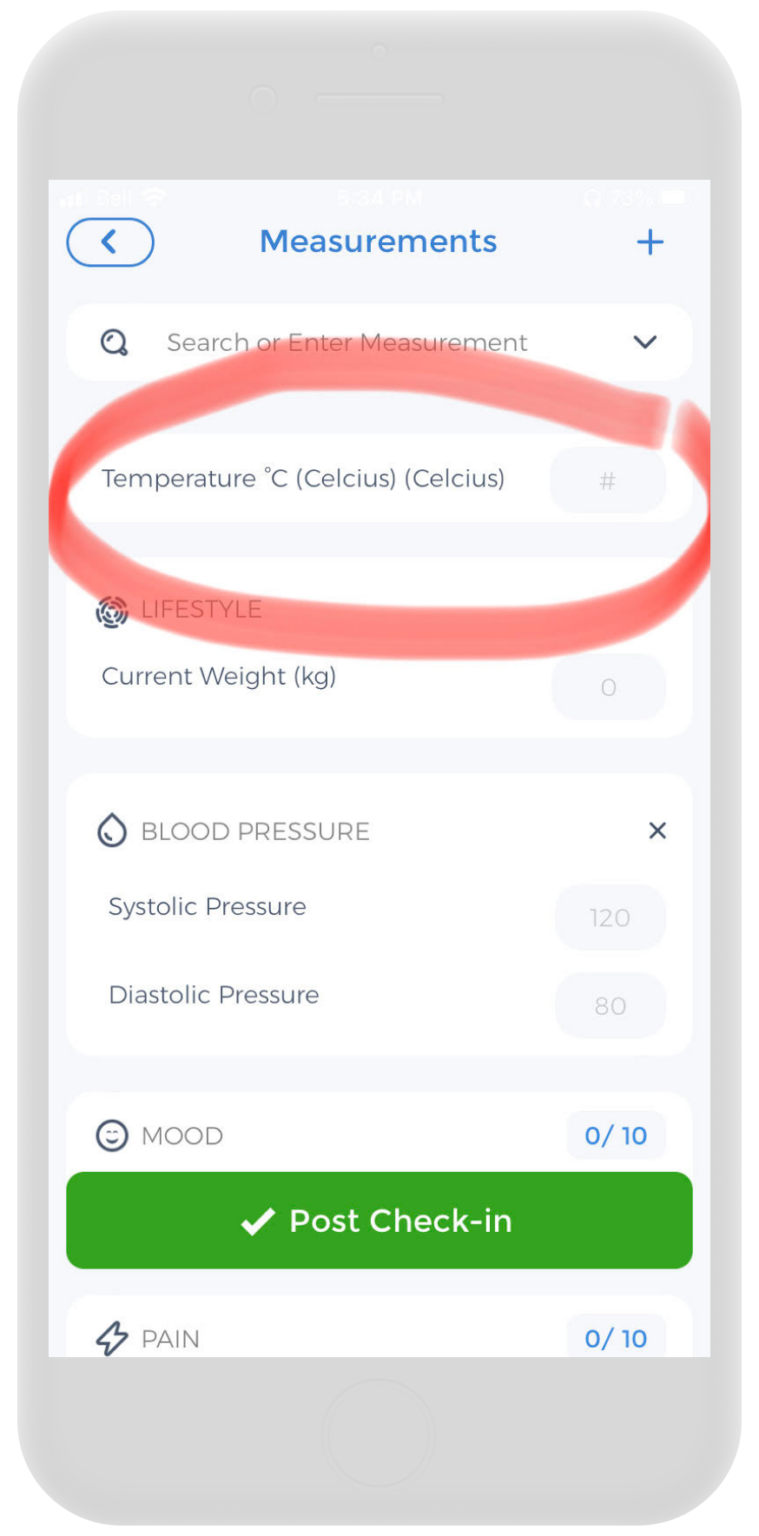Expand the measurement search dropdown chevron
Screen dimensions: 759x1536
pos(645,342)
